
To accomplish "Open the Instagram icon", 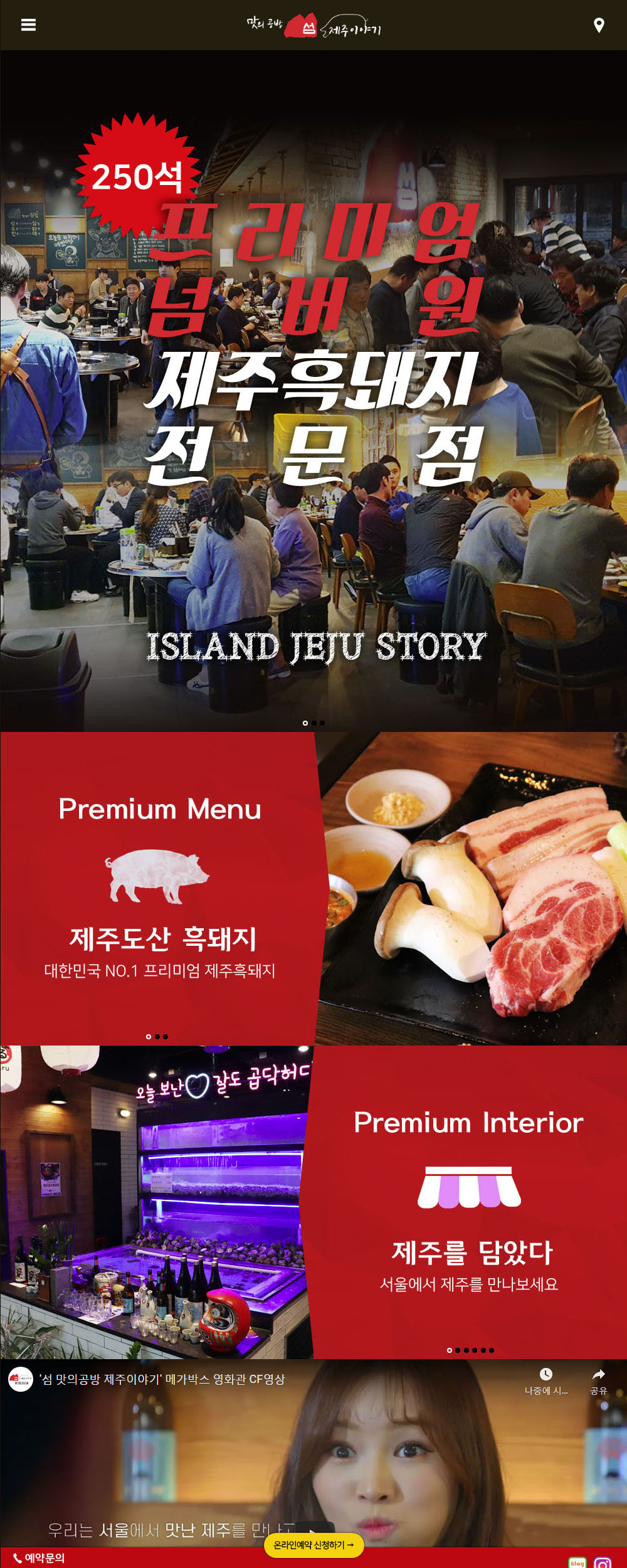I will (603, 1563).
